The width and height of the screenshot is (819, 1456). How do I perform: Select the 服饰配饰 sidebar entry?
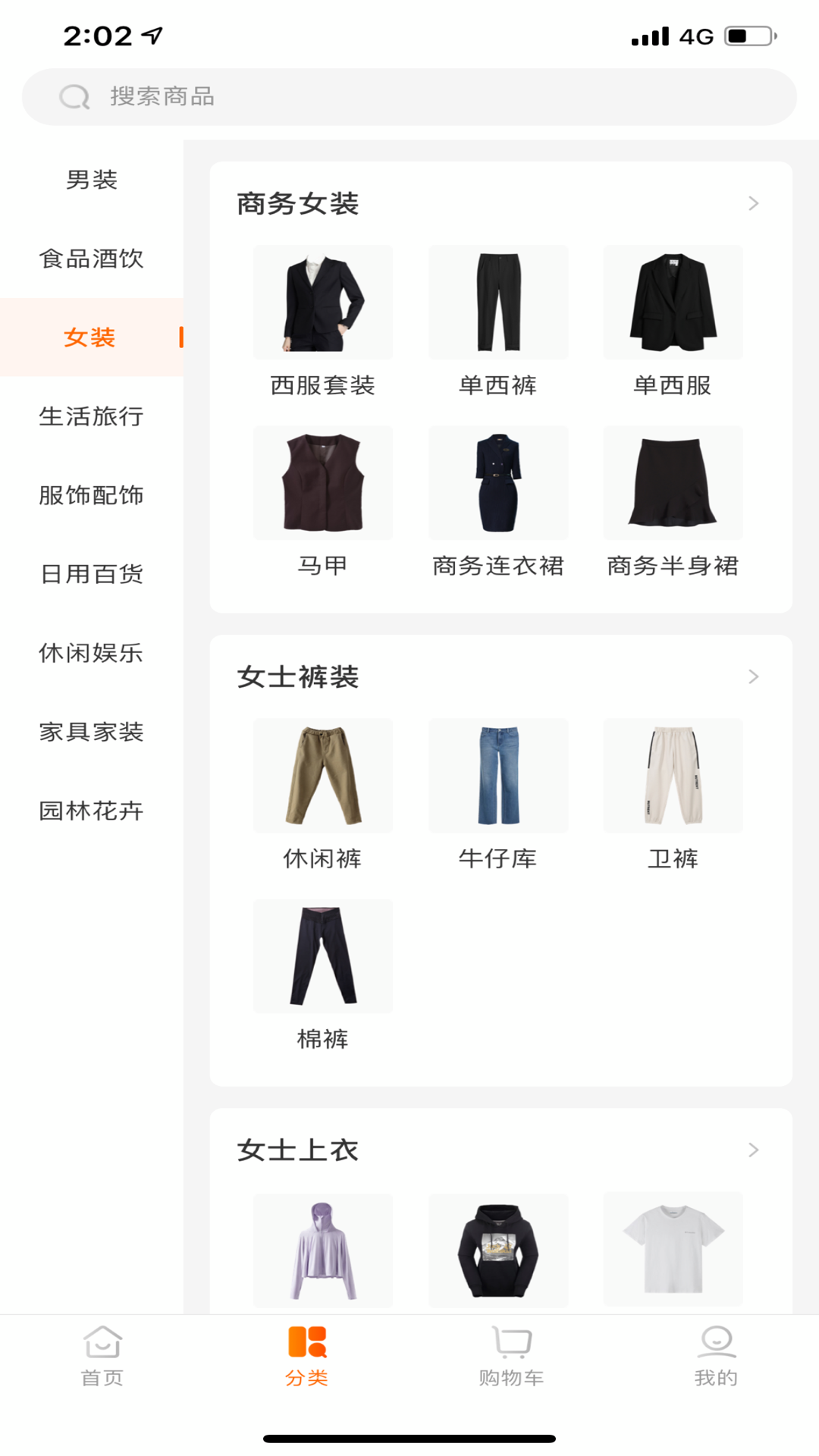point(91,495)
